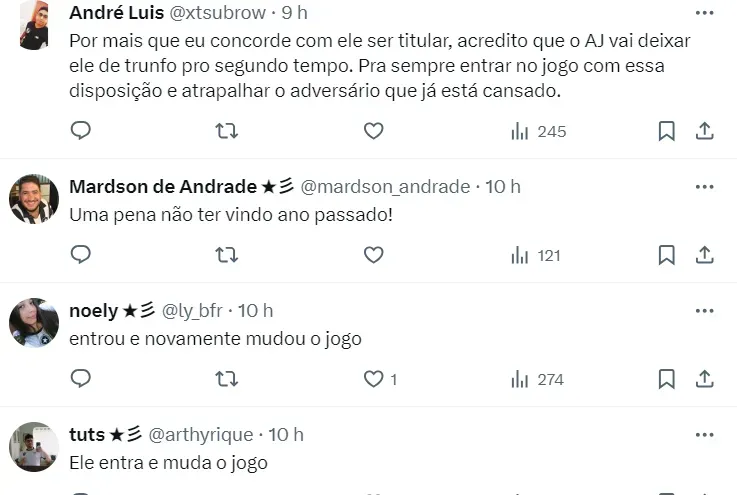Open overflow menu on Mardson's tweet
This screenshot has height=495, width=737.
(x=704, y=187)
